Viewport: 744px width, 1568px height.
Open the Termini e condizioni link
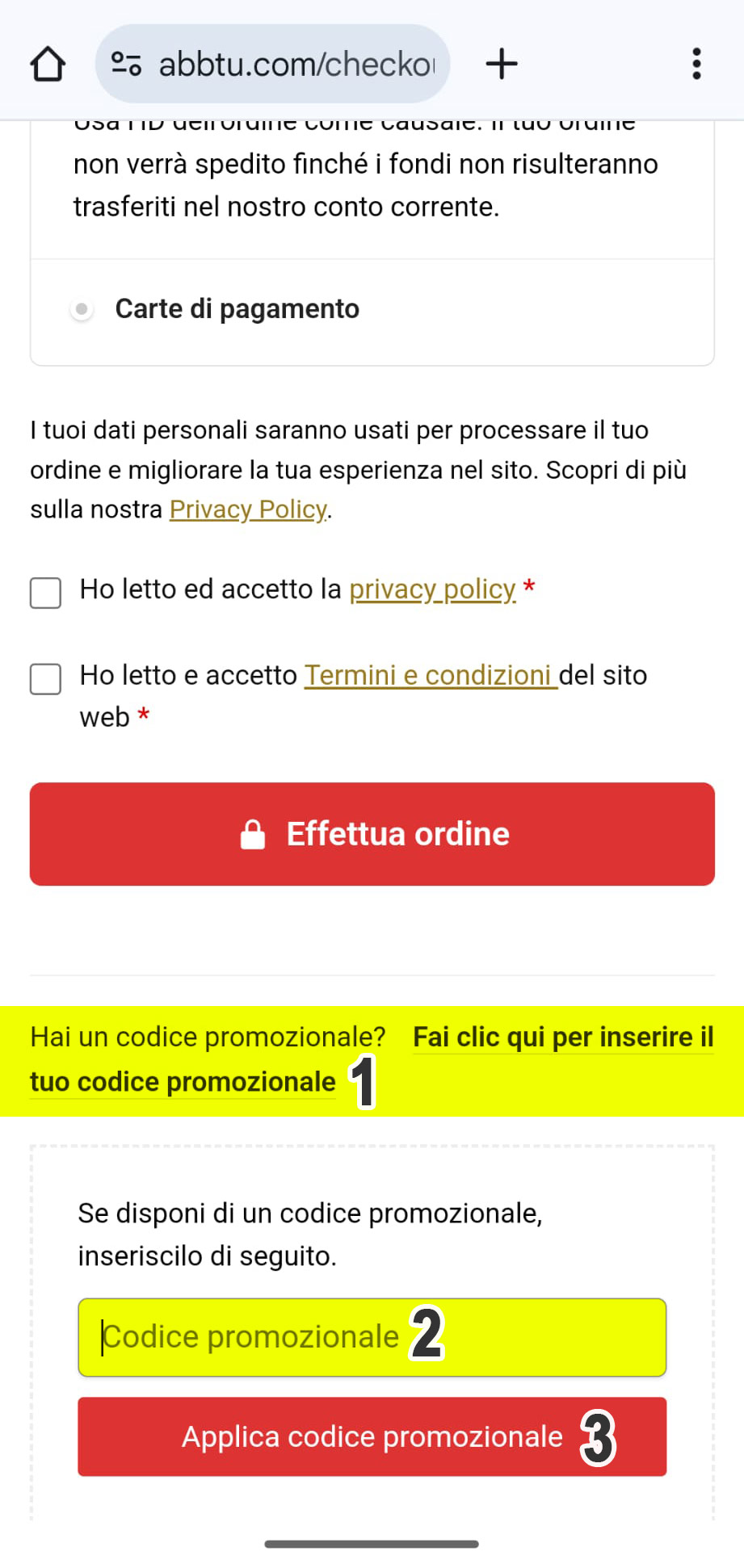(x=431, y=675)
